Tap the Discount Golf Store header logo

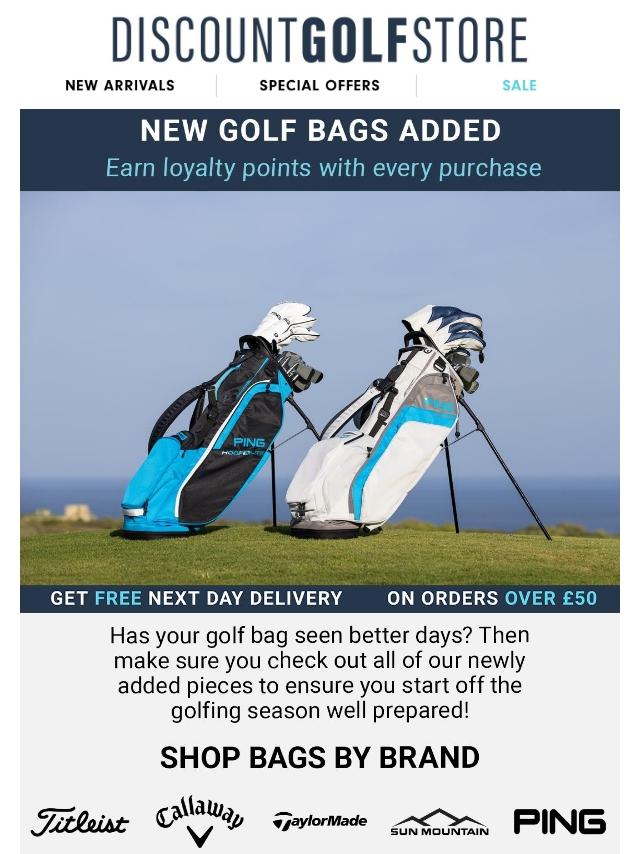[x=319, y=41]
